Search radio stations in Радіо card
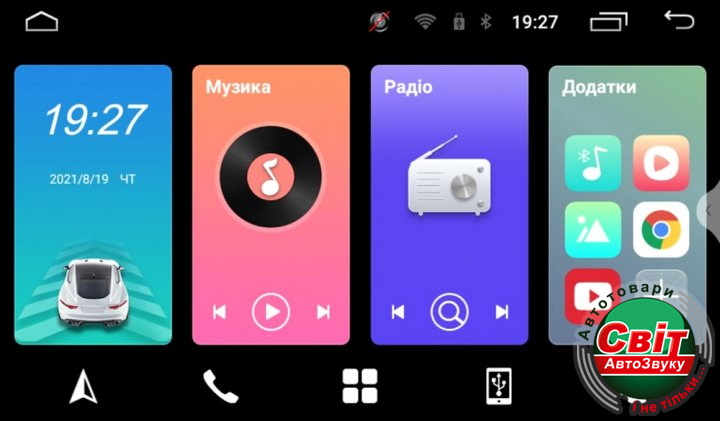 tap(449, 312)
